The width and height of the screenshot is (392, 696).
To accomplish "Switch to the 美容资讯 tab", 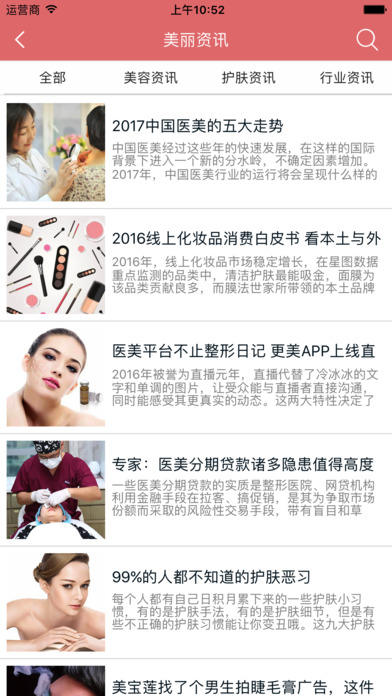I will point(150,78).
